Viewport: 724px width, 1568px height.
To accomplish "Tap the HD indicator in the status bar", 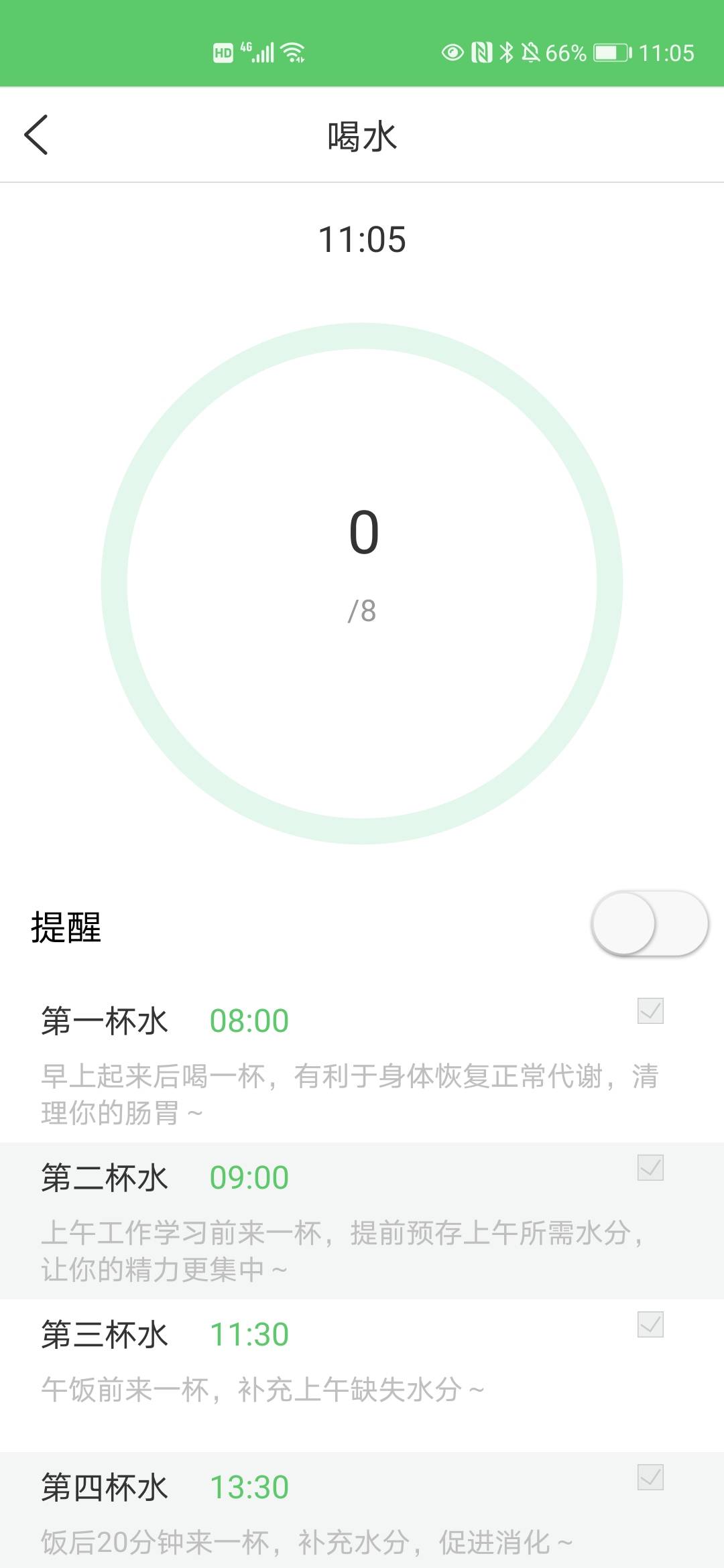I will (x=222, y=52).
